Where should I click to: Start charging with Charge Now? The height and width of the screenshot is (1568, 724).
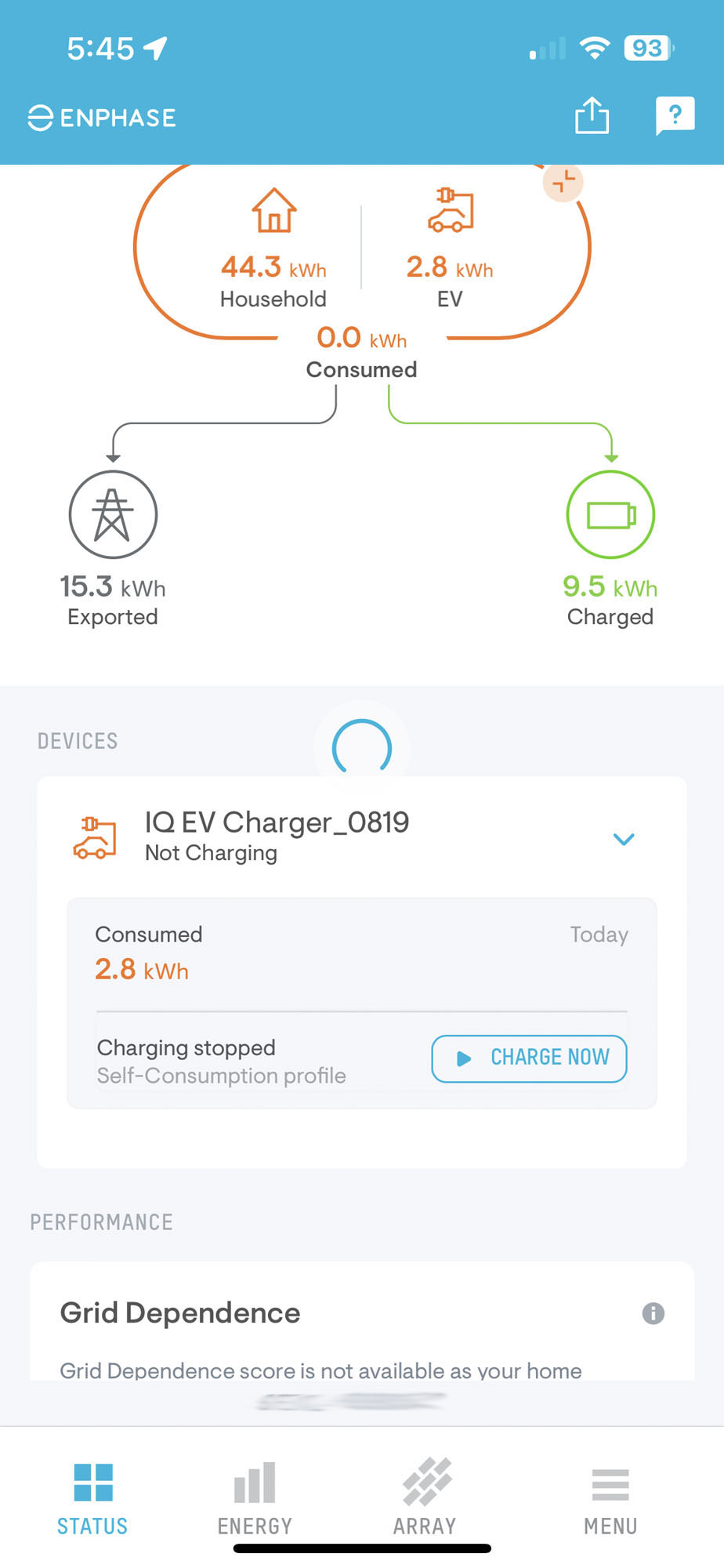[x=530, y=1058]
